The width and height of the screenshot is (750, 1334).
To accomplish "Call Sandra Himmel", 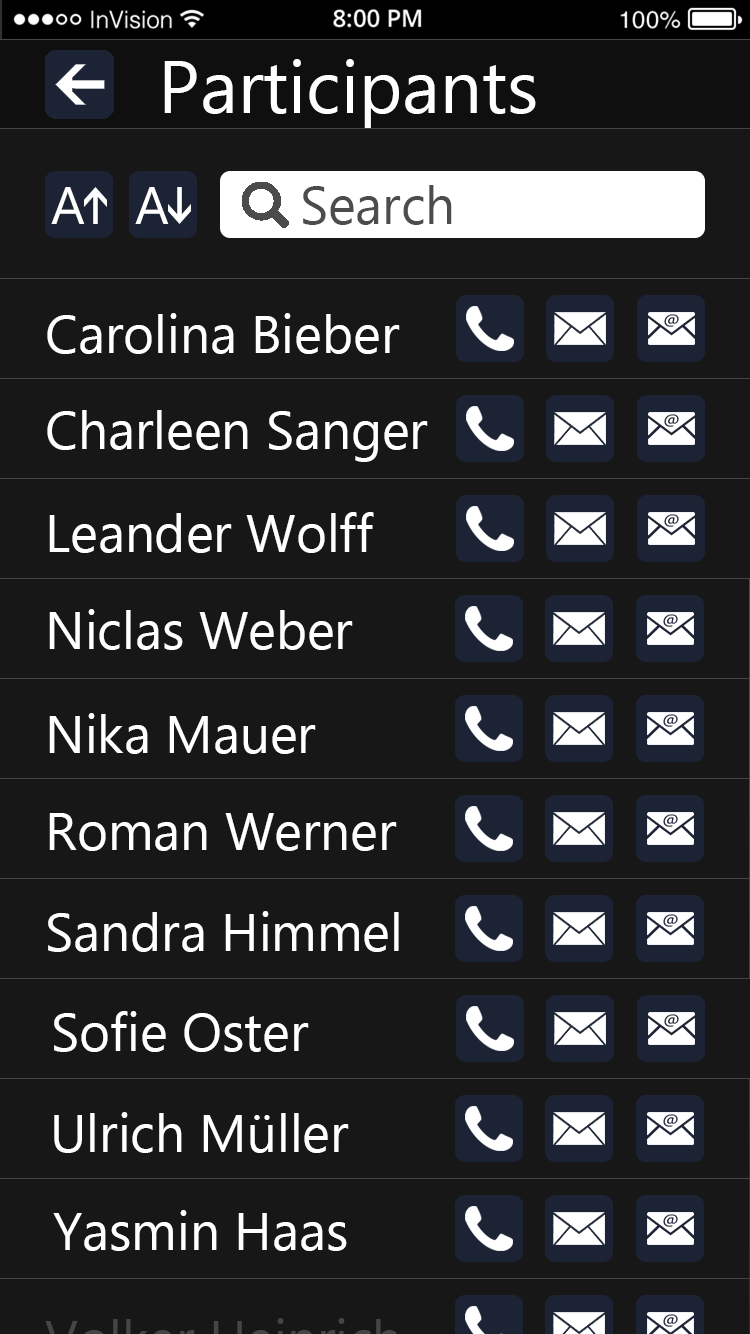I will pos(489,928).
